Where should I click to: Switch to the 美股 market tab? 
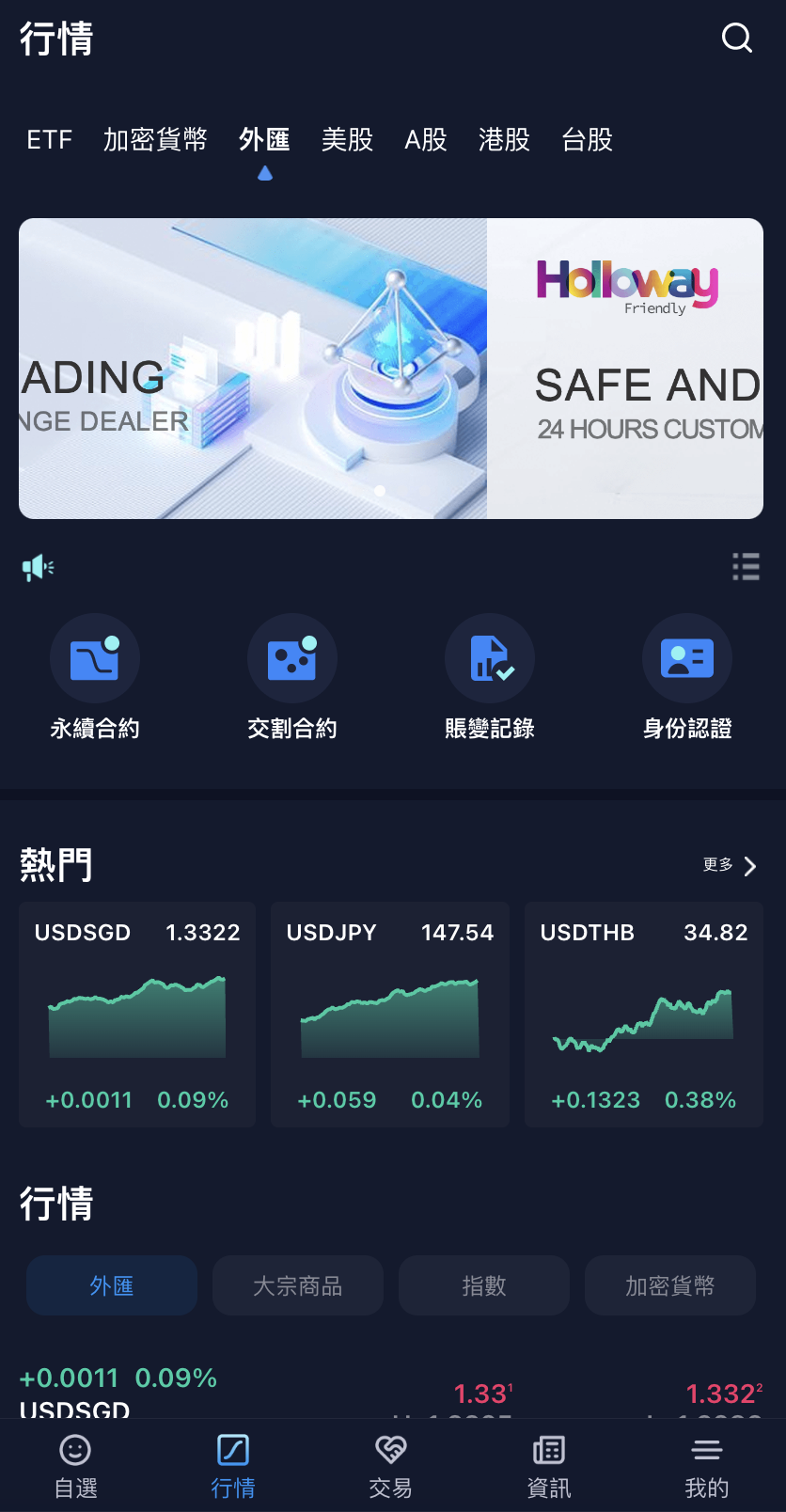[x=348, y=139]
